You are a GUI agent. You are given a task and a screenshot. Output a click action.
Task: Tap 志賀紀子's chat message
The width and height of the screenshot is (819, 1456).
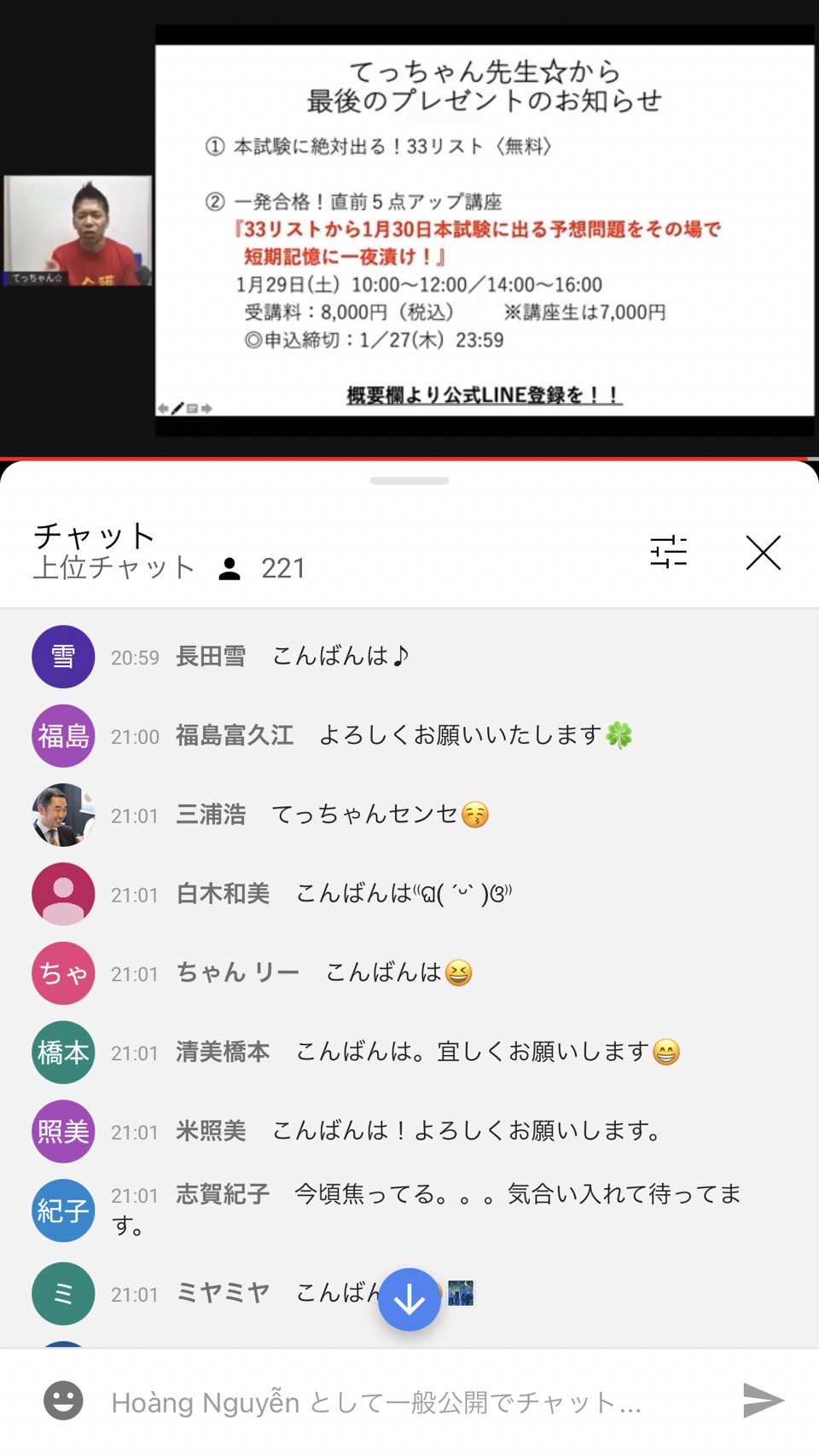point(409,1209)
